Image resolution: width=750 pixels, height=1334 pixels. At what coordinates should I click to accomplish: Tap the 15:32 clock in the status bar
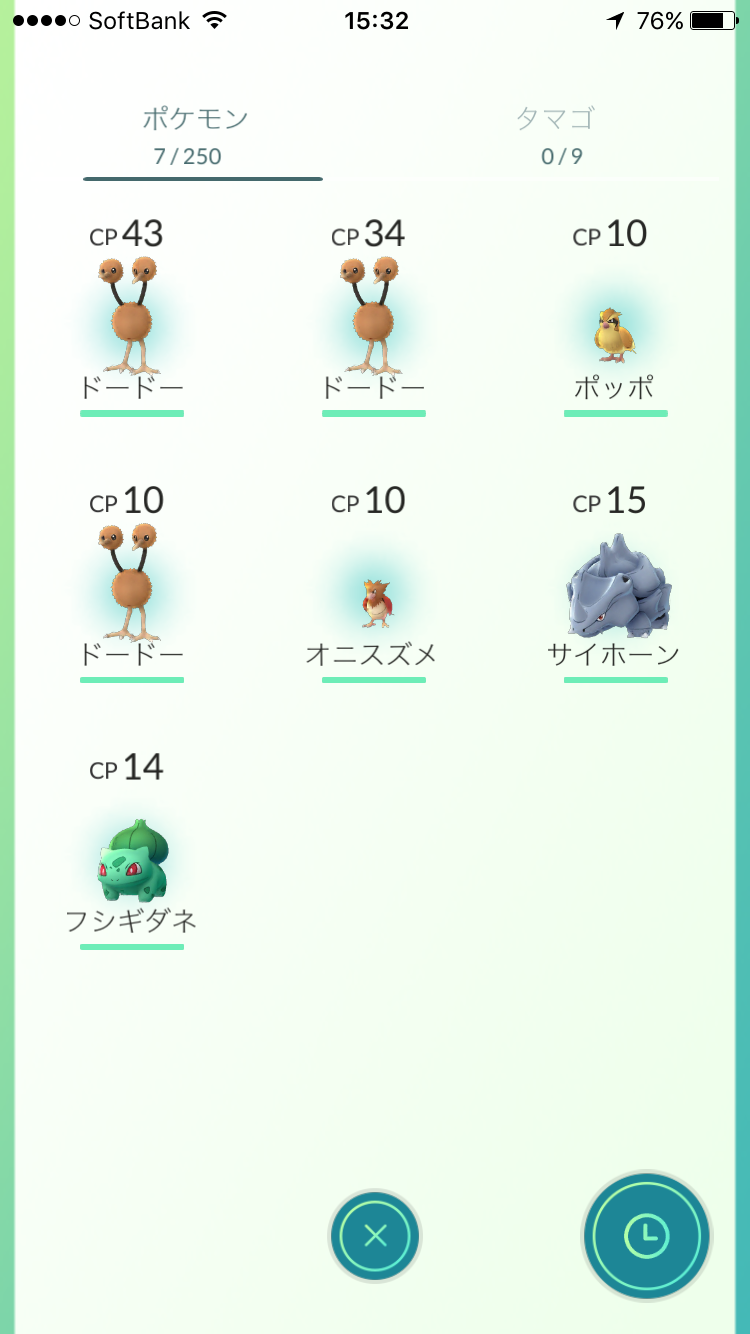pos(375,20)
